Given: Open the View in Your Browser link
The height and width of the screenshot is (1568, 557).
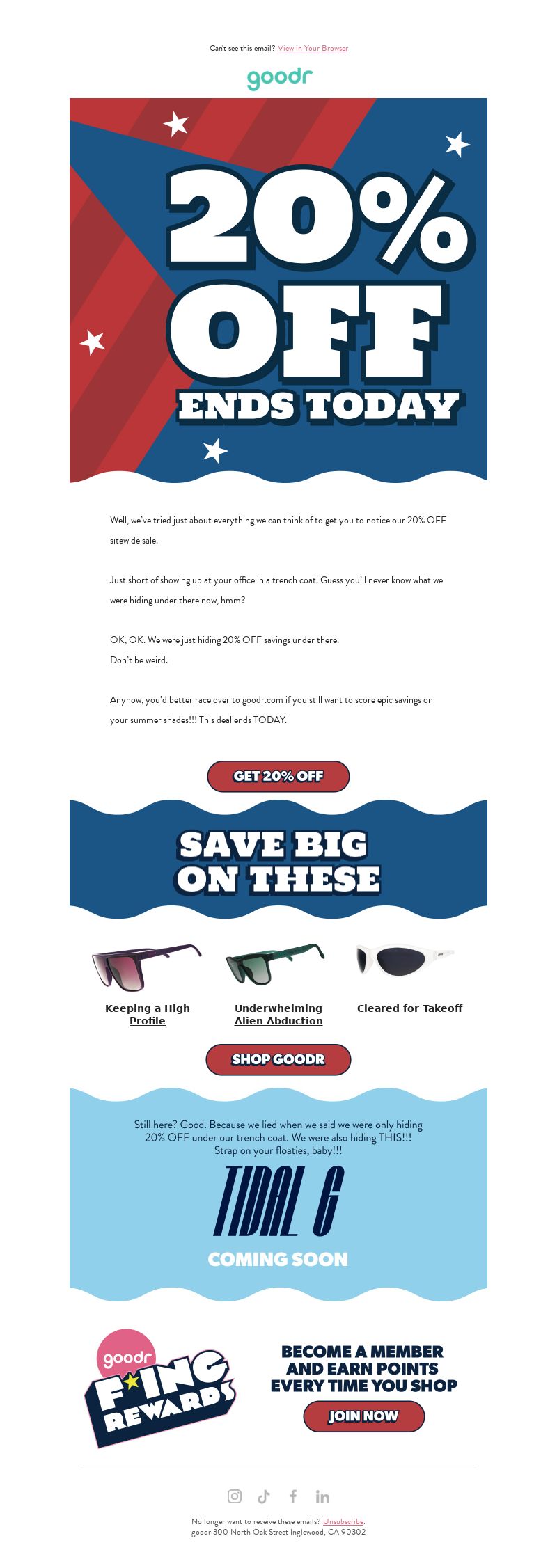Looking at the screenshot, I should [313, 48].
